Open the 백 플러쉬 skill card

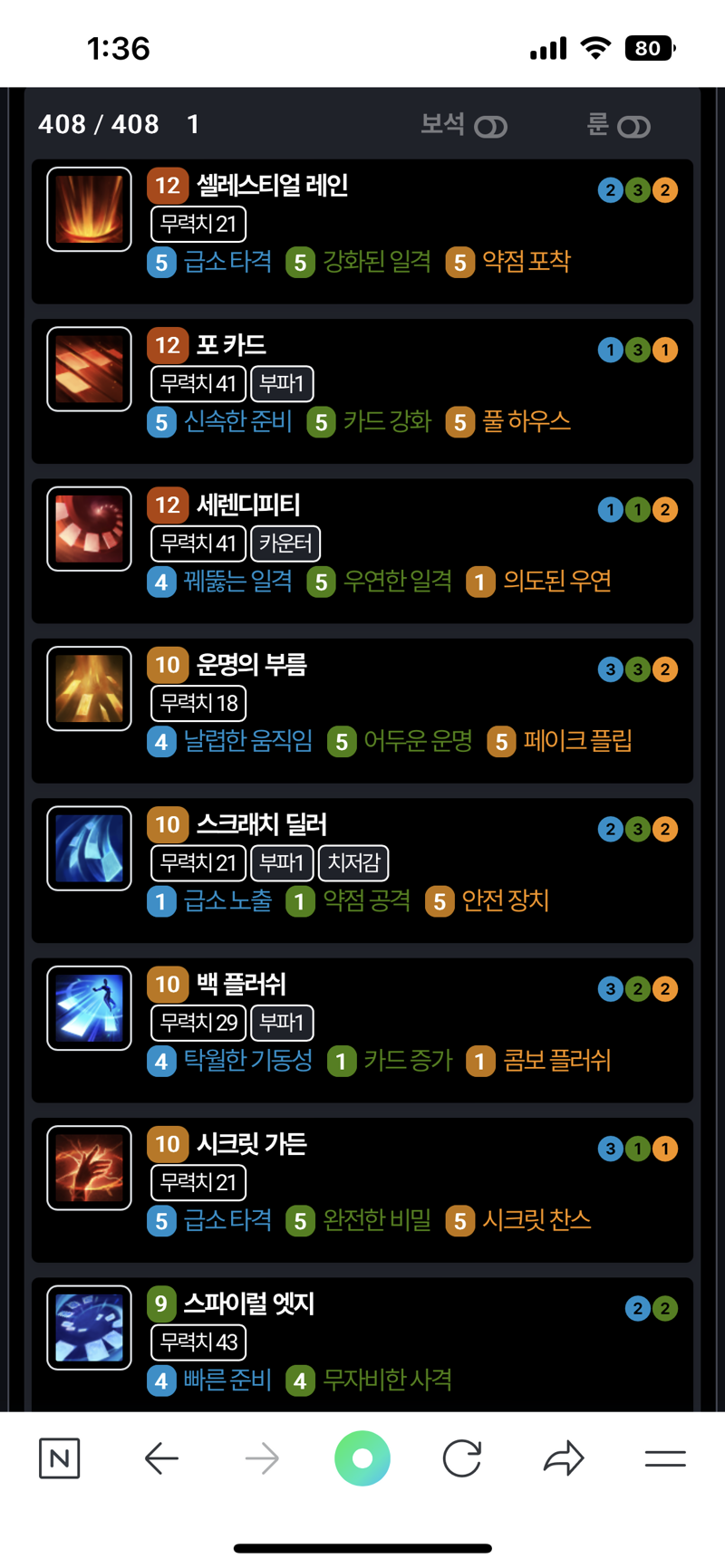click(x=362, y=1029)
